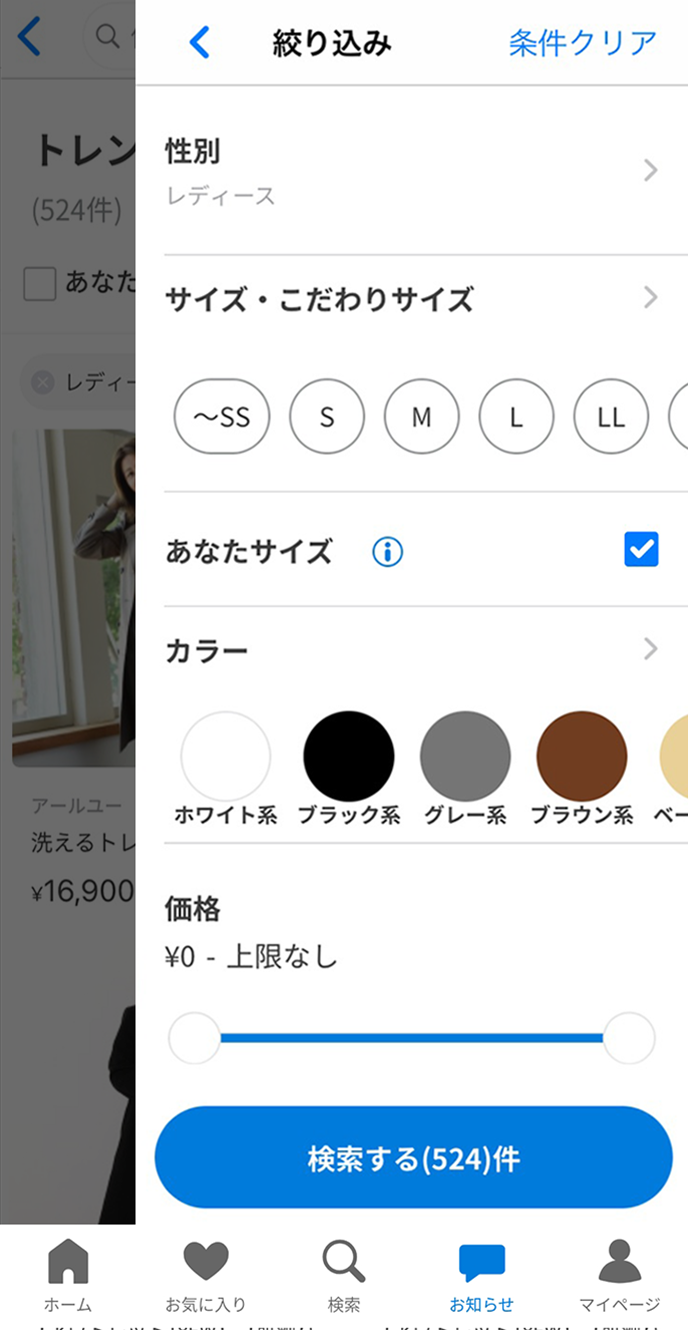Pick size L chip
This screenshot has width=688, height=1330.
click(x=516, y=417)
